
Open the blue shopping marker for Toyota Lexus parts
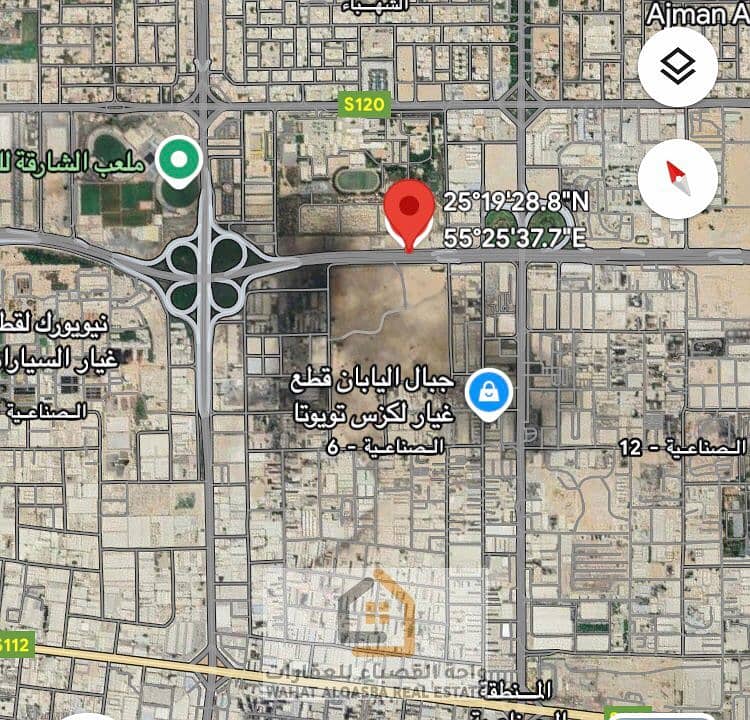[x=490, y=392]
